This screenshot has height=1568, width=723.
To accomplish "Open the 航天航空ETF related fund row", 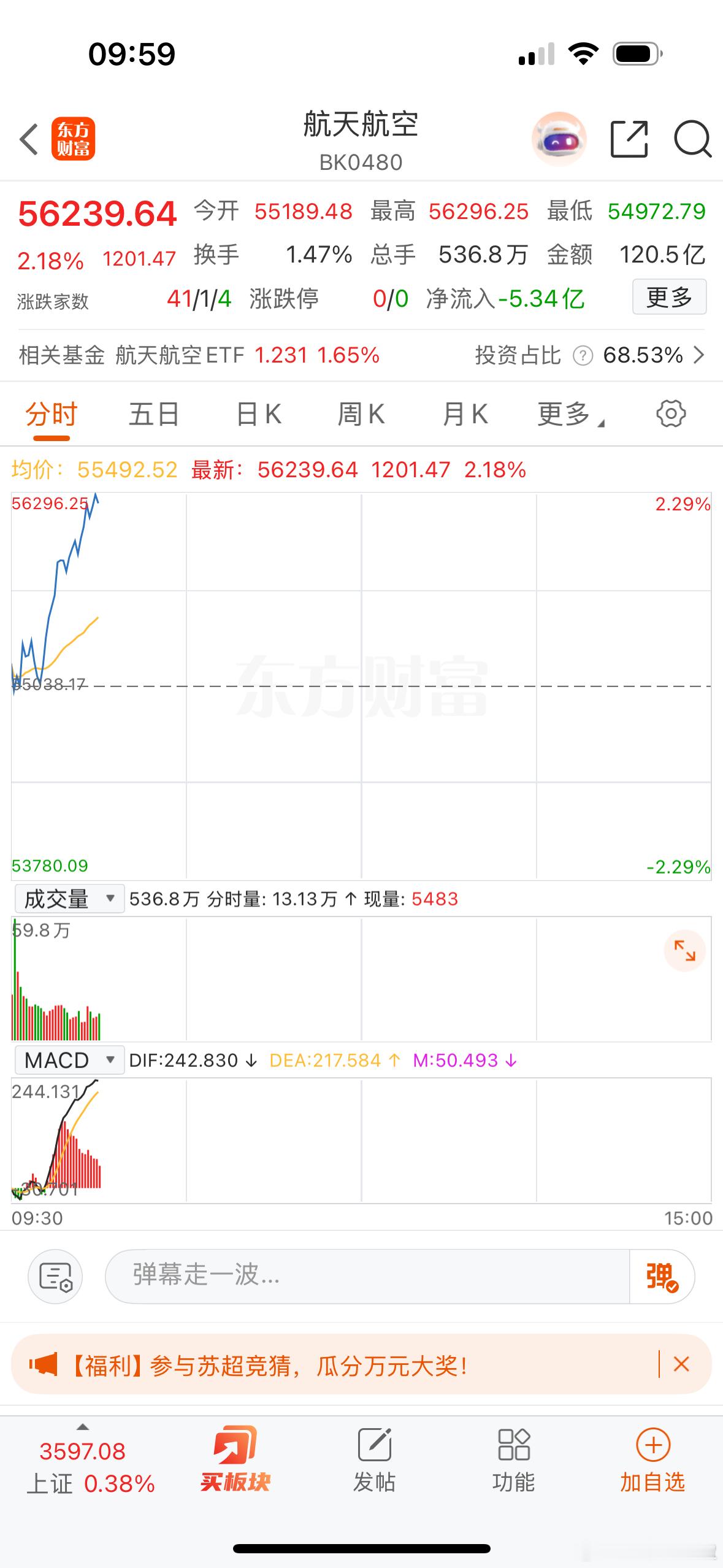I will [x=361, y=355].
